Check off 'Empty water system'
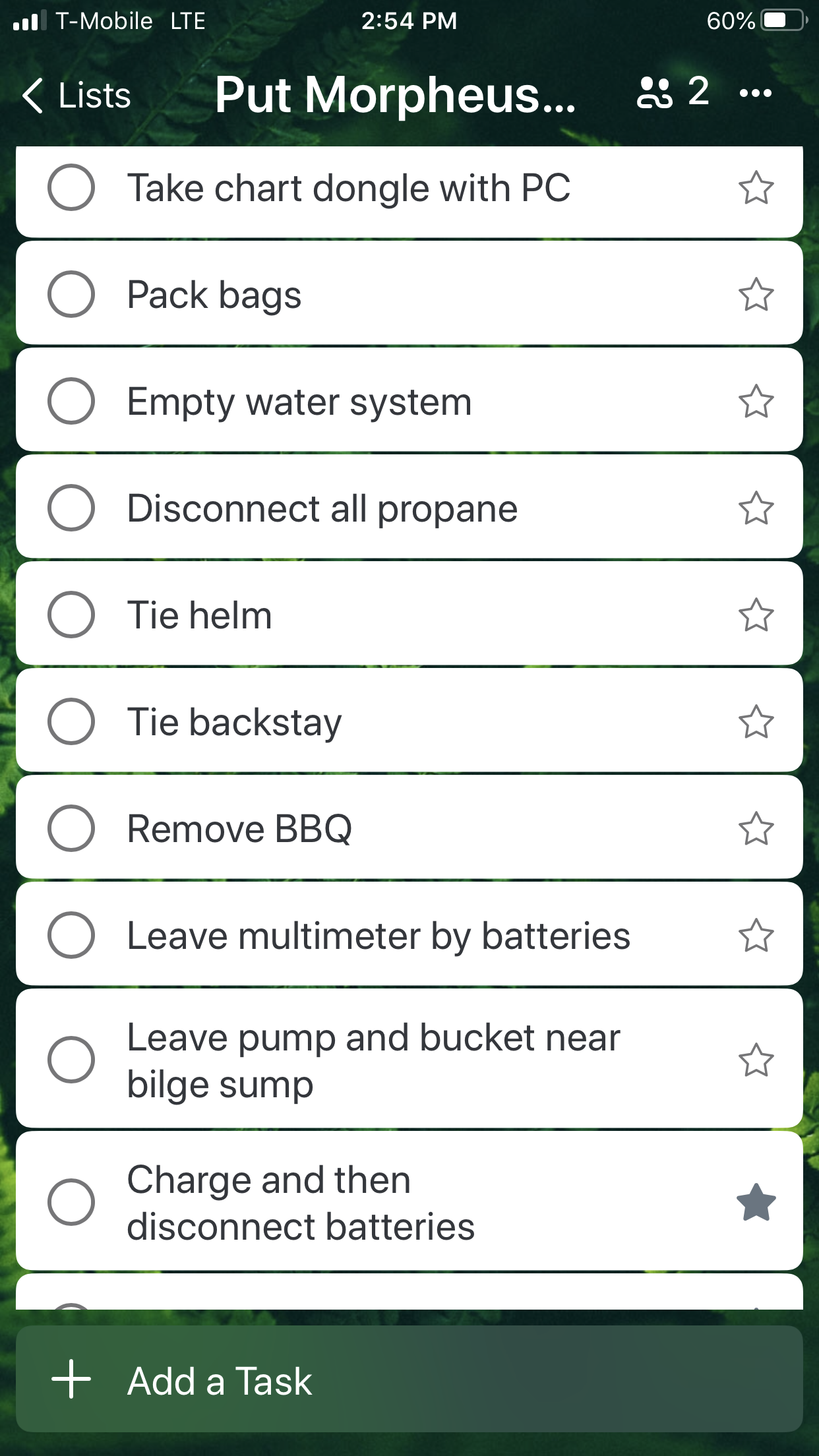Image resolution: width=819 pixels, height=1456 pixels. (x=71, y=401)
